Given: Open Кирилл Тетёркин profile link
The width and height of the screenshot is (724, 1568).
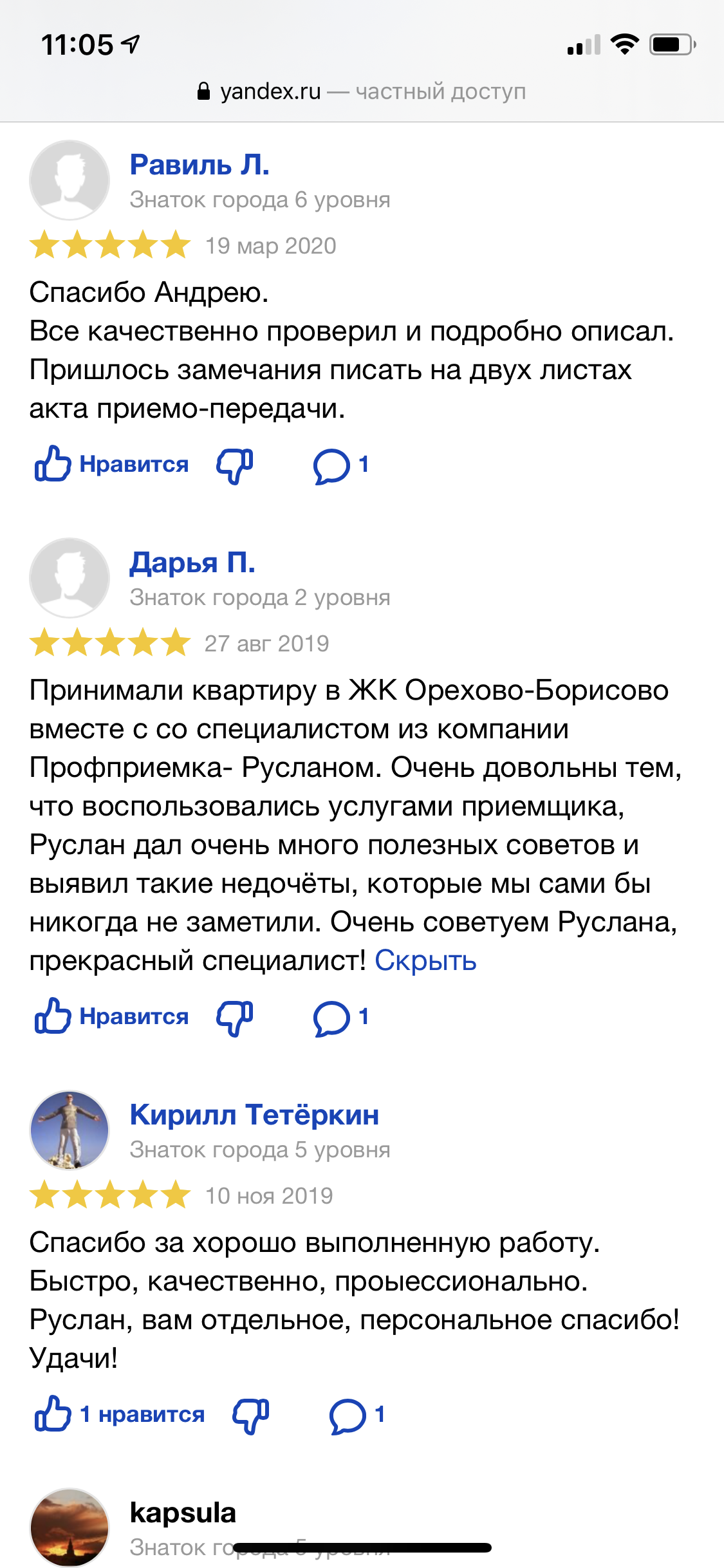Looking at the screenshot, I should coord(254,1115).
